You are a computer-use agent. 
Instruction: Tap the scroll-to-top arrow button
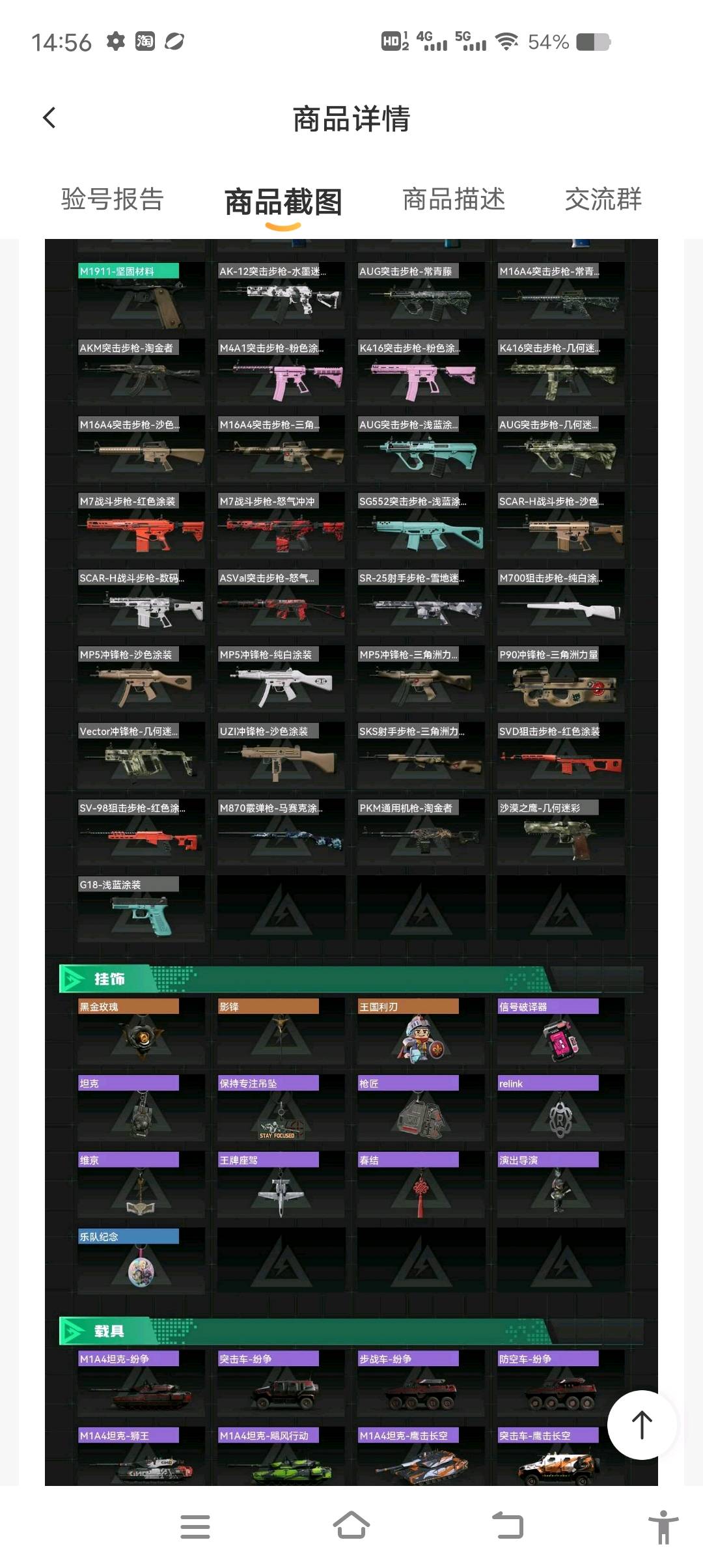pyautogui.click(x=642, y=1425)
